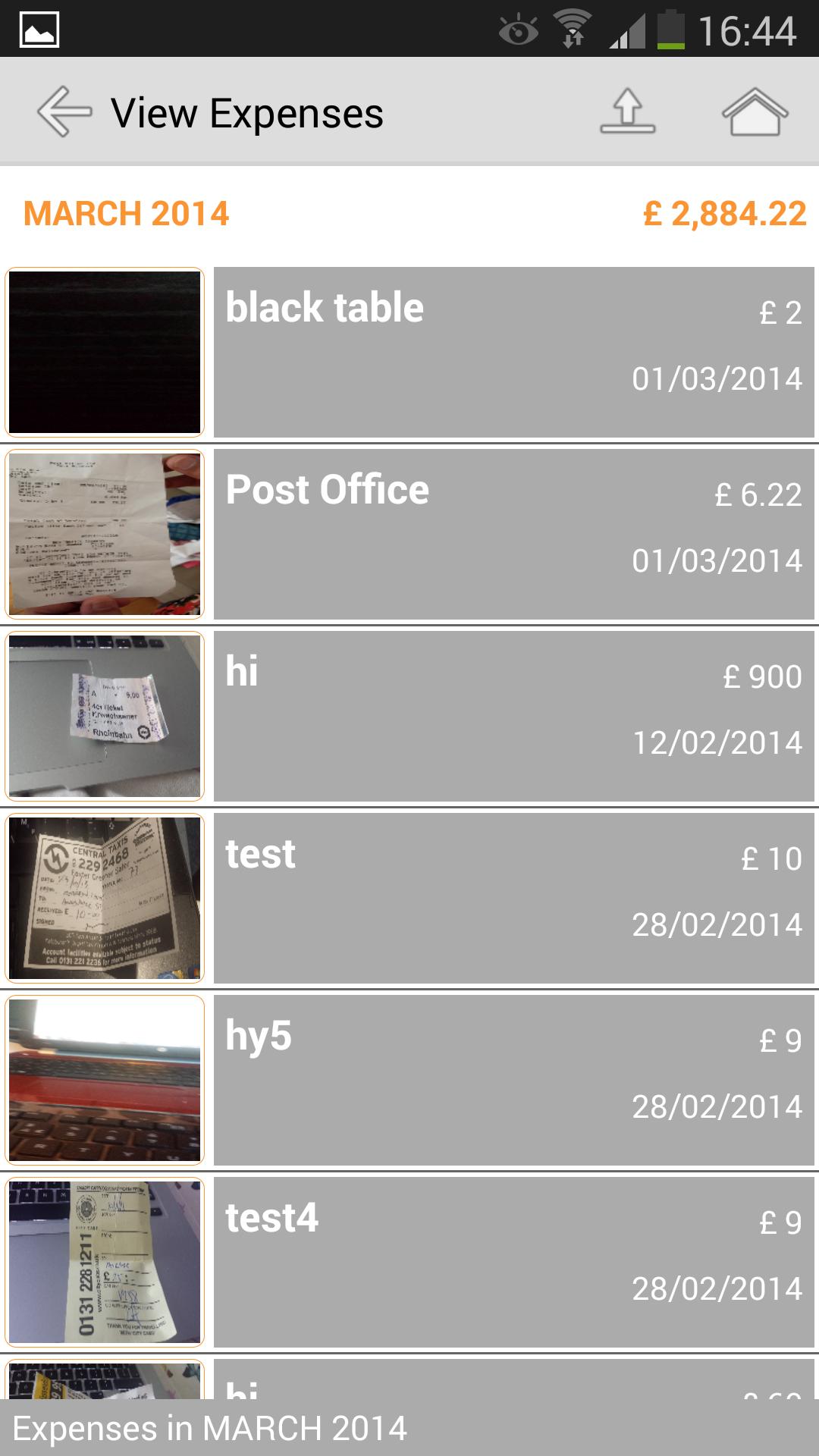The height and width of the screenshot is (1456, 819).
Task: Open the test expense of £10
Action: (x=513, y=898)
